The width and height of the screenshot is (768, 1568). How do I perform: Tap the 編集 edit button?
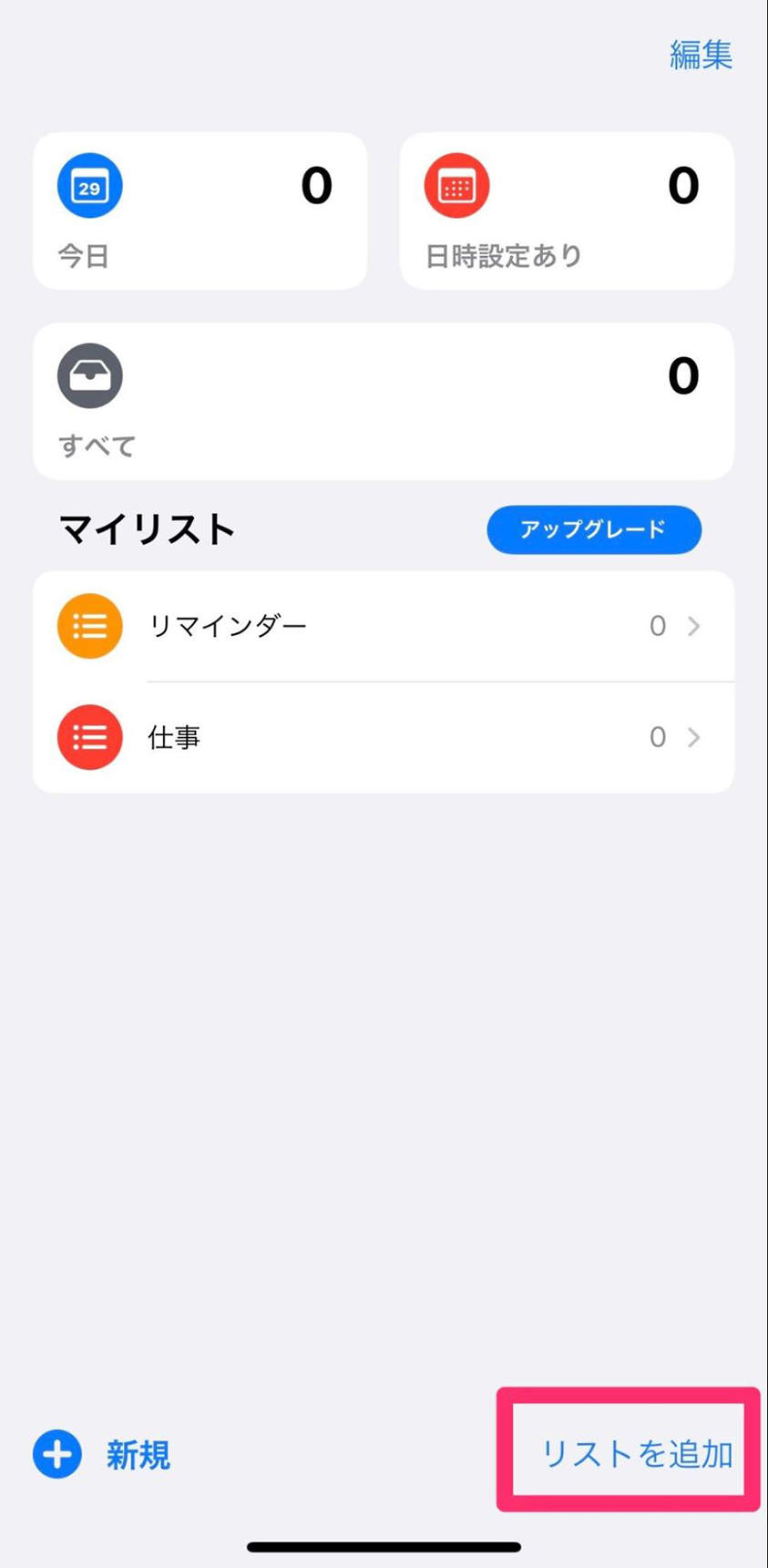point(701,55)
